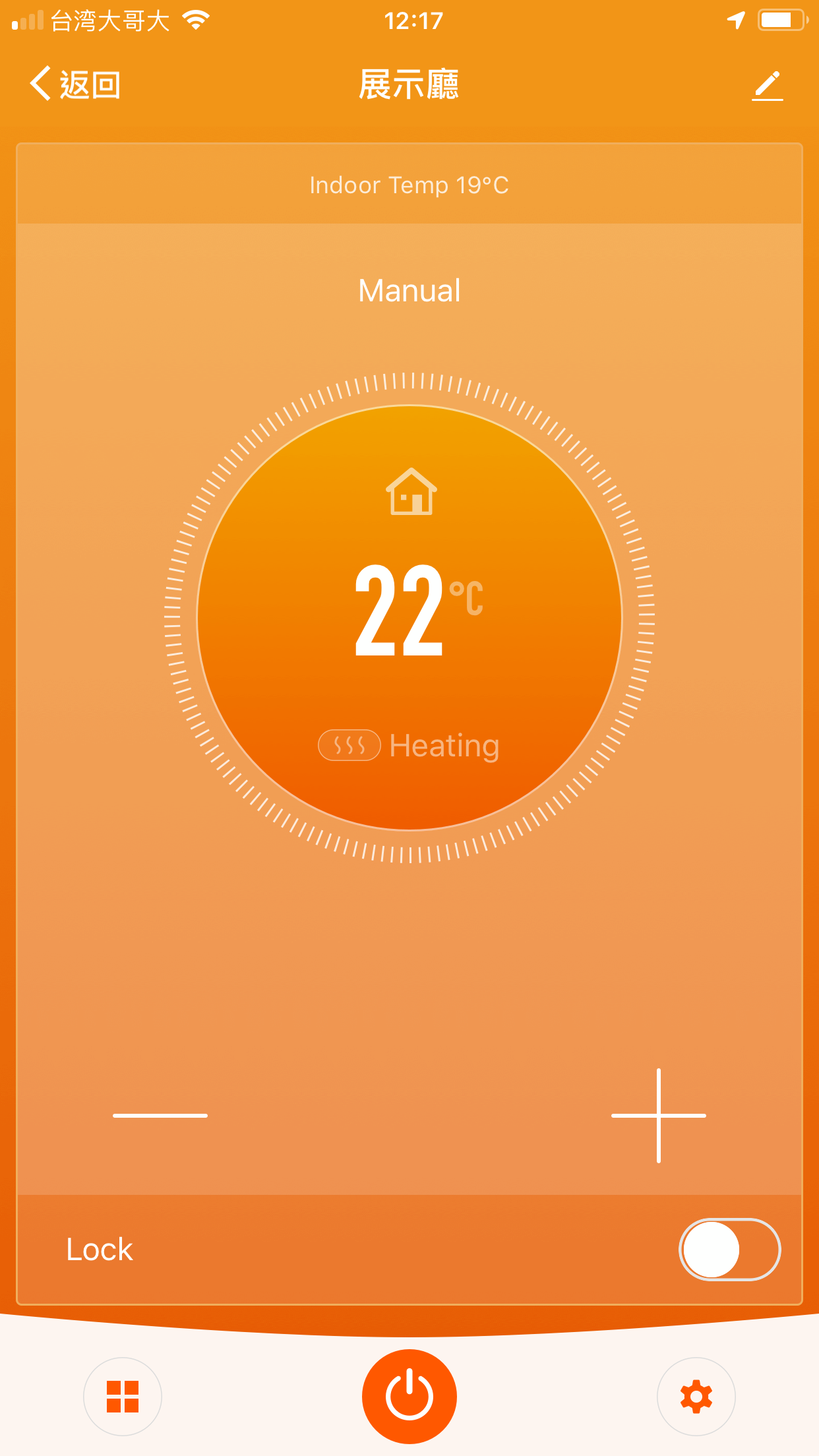Toggle the Lock switch
819x1456 pixels.
[x=729, y=1250]
